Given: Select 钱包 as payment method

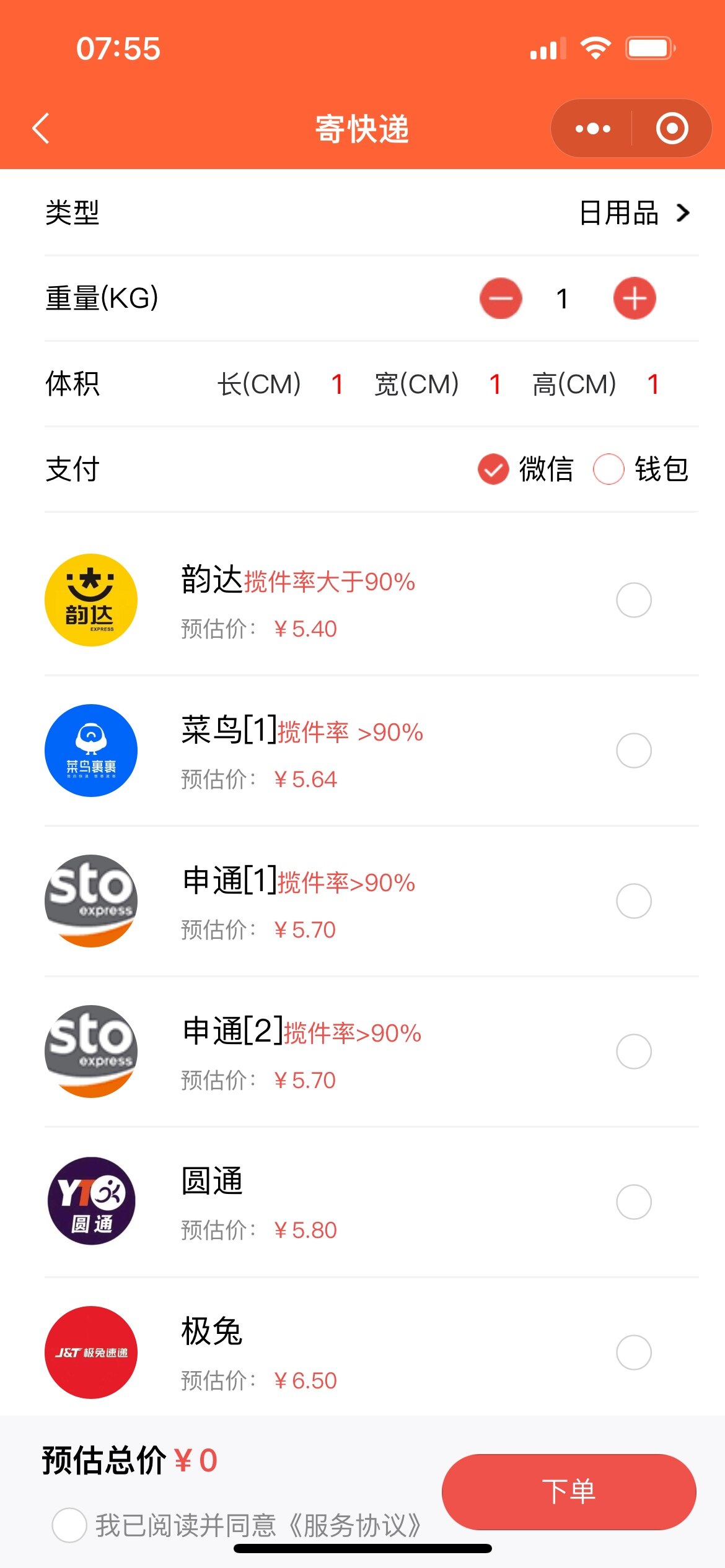Looking at the screenshot, I should pos(641,469).
